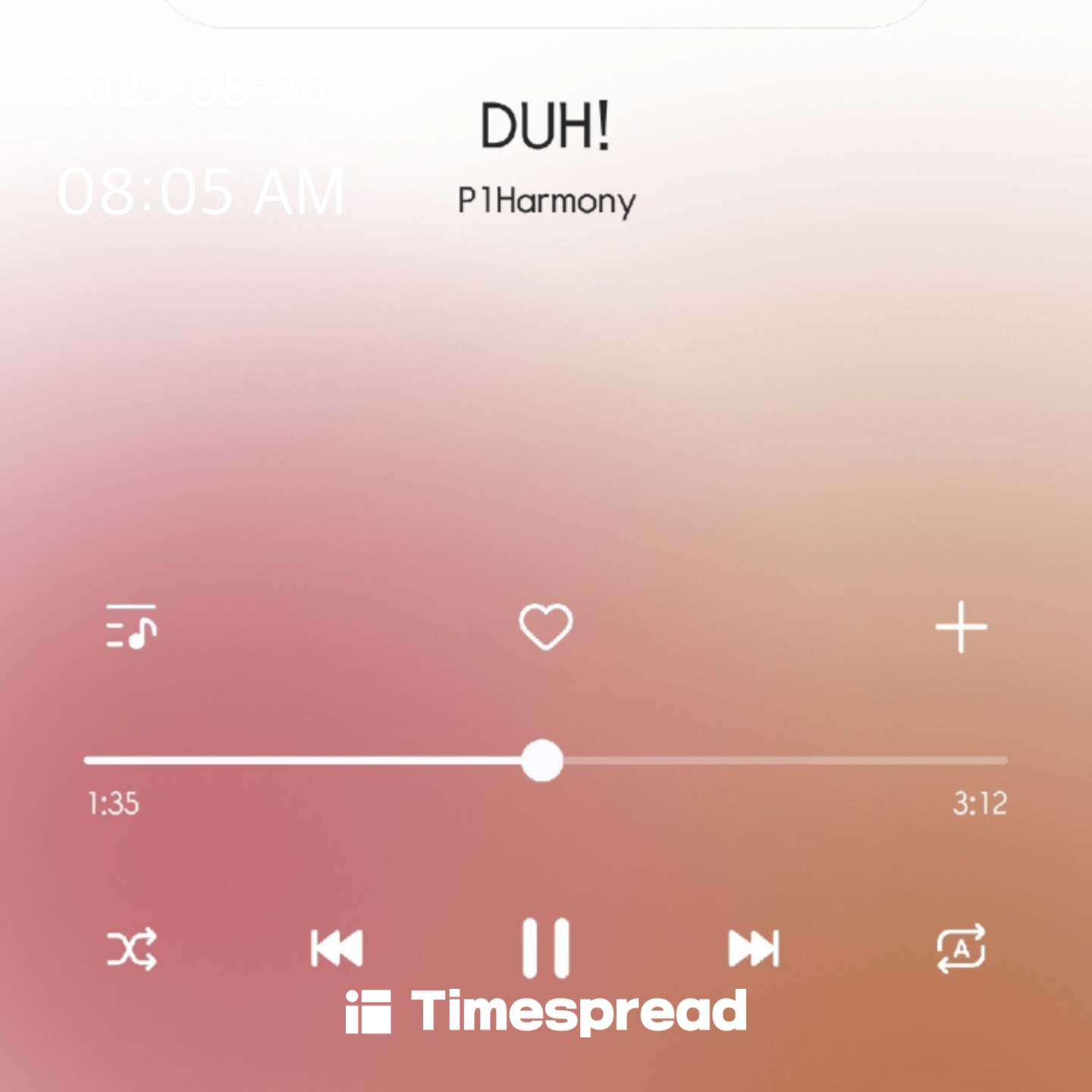Screen dimensions: 1092x1092
Task: Add DUH! to a playlist
Action: coord(961,627)
